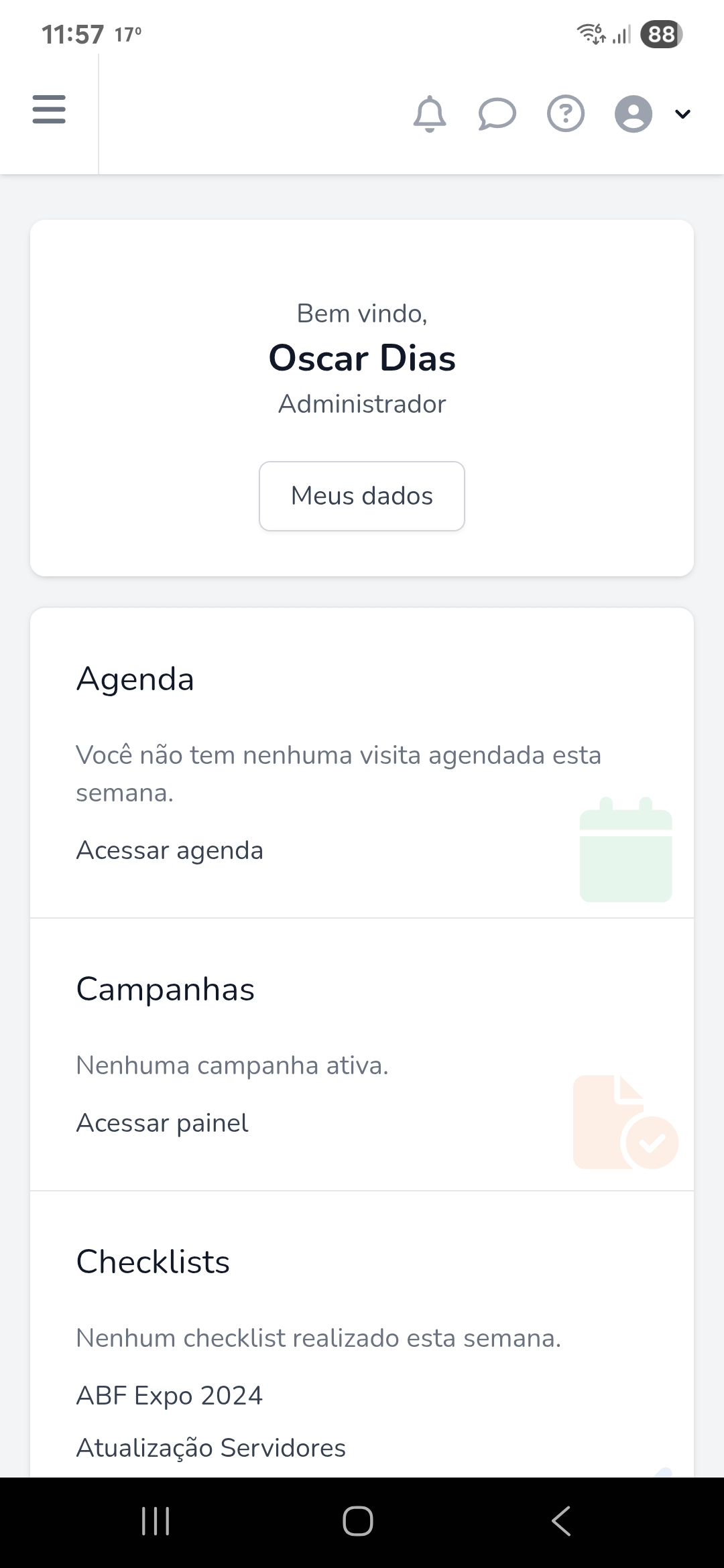The image size is (724, 1568).
Task: Open the ABF Expo 2024 checklist
Action: pyautogui.click(x=169, y=1395)
